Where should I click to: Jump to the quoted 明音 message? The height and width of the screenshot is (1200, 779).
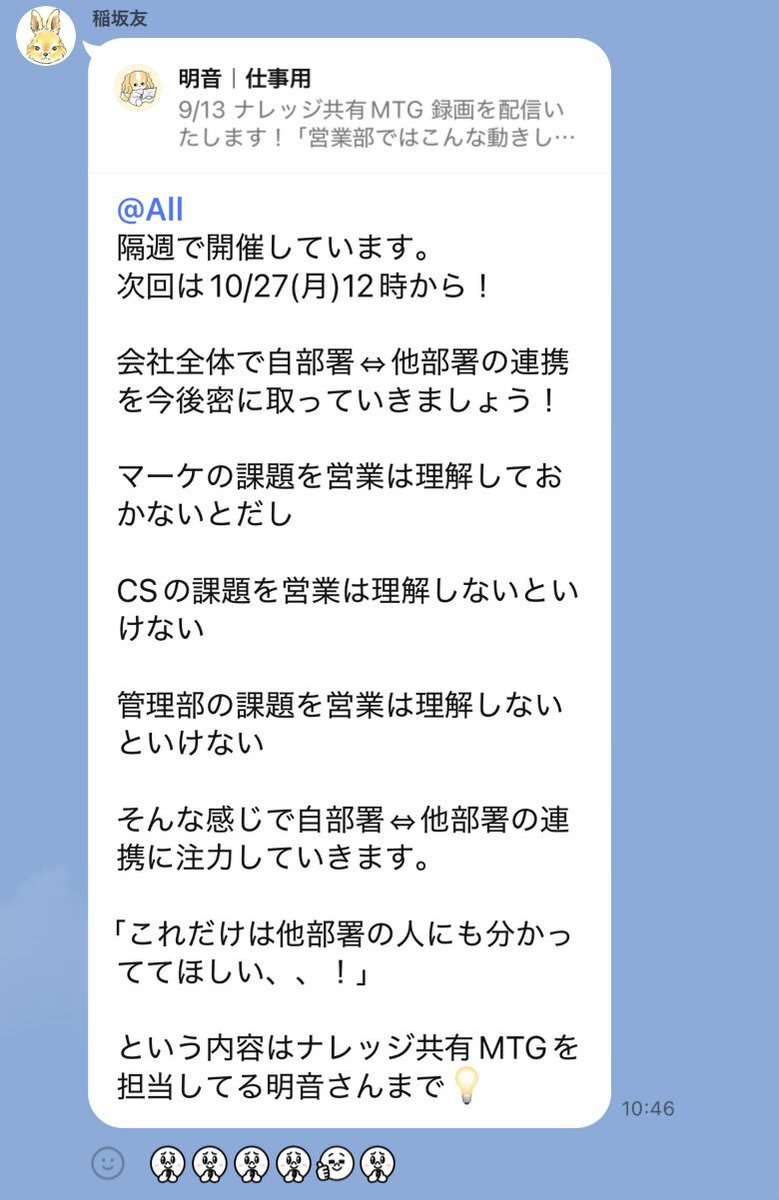pyautogui.click(x=348, y=107)
